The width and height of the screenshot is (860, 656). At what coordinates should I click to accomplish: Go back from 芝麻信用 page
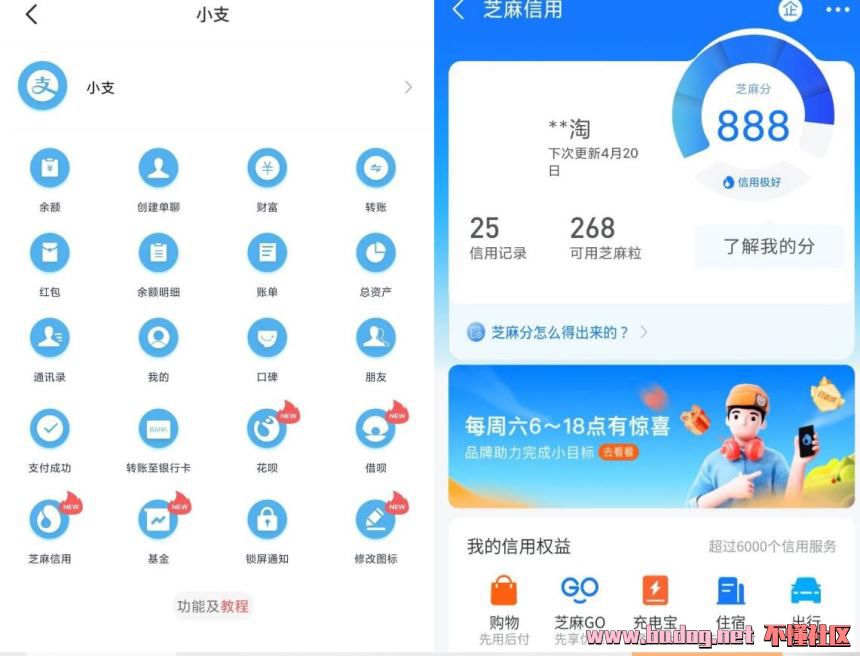coord(458,10)
